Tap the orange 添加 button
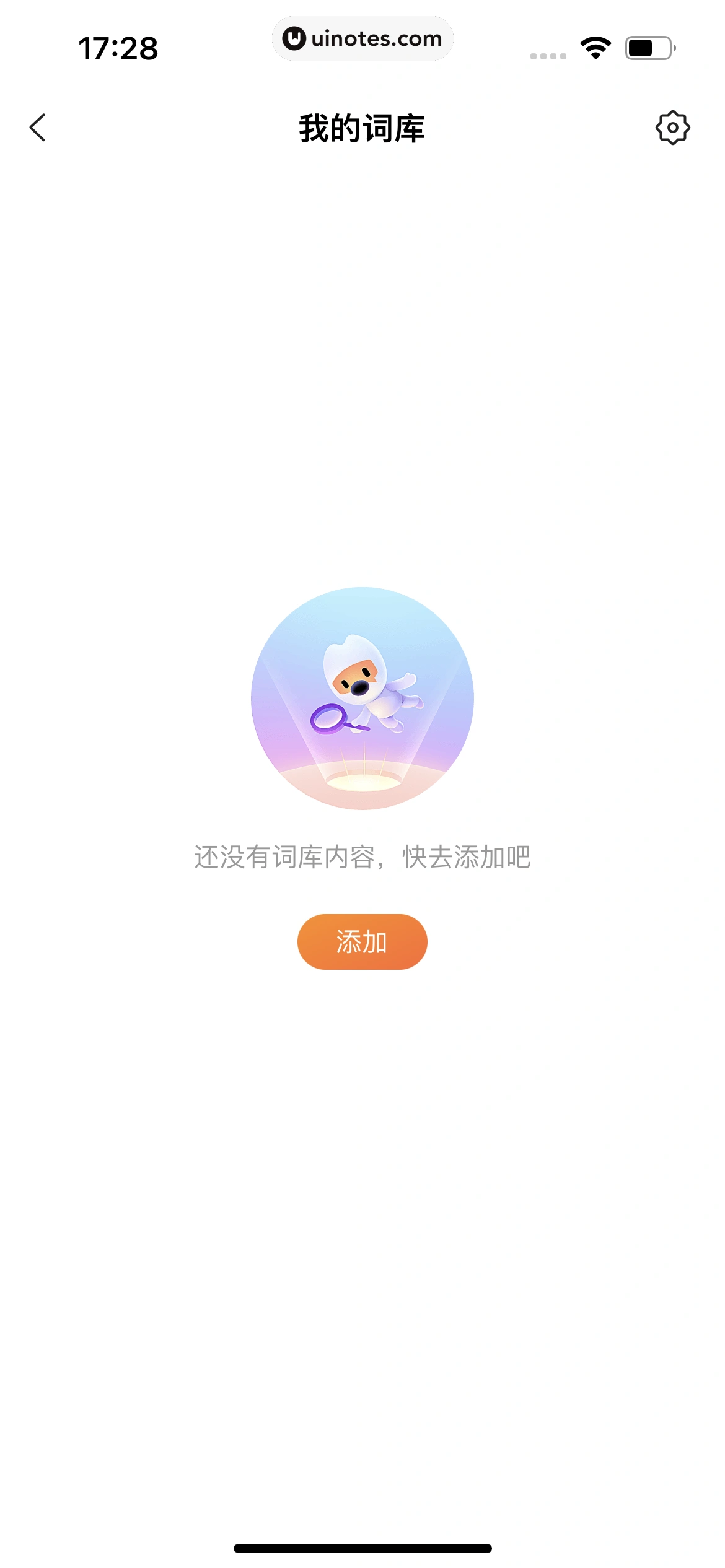Screen dimensions: 725x1568 pos(362,941)
